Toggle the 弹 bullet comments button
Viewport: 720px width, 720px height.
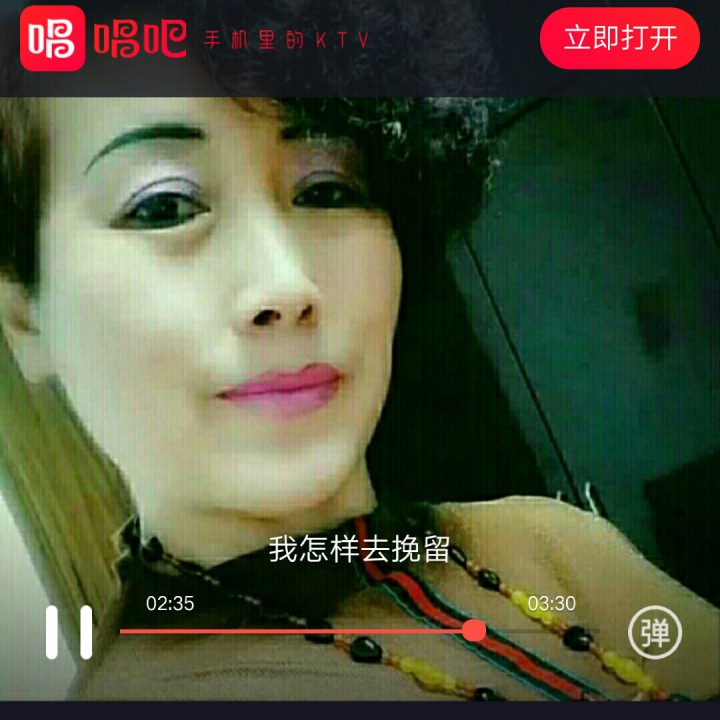(654, 632)
